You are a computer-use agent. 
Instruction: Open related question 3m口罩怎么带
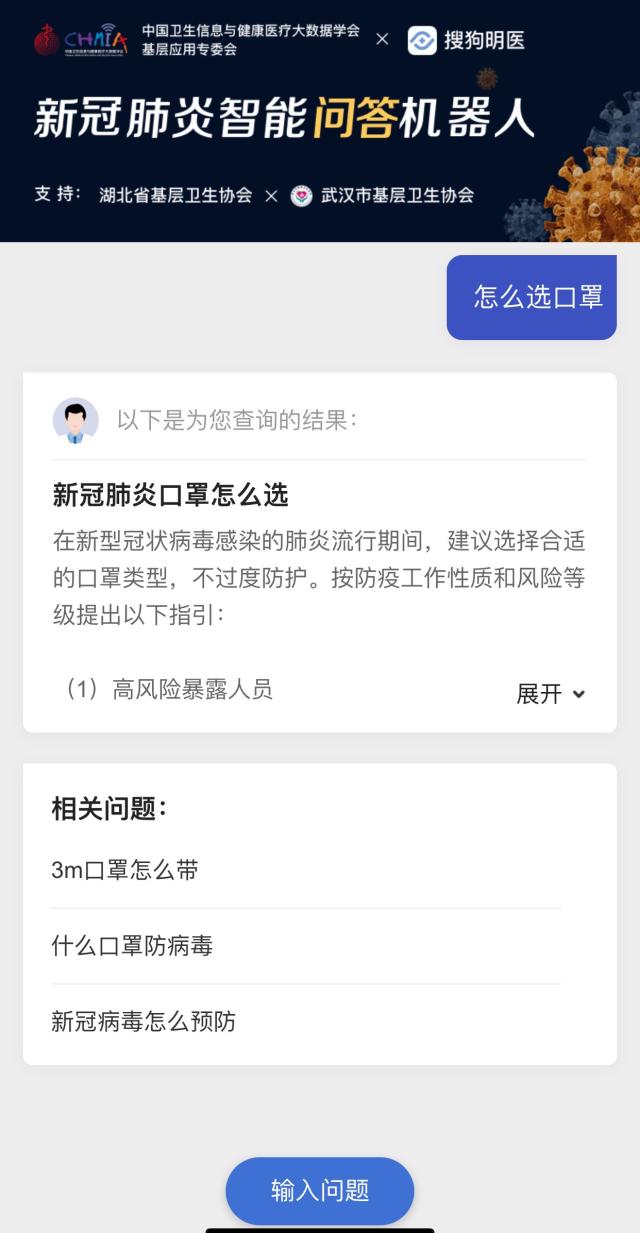[125, 870]
